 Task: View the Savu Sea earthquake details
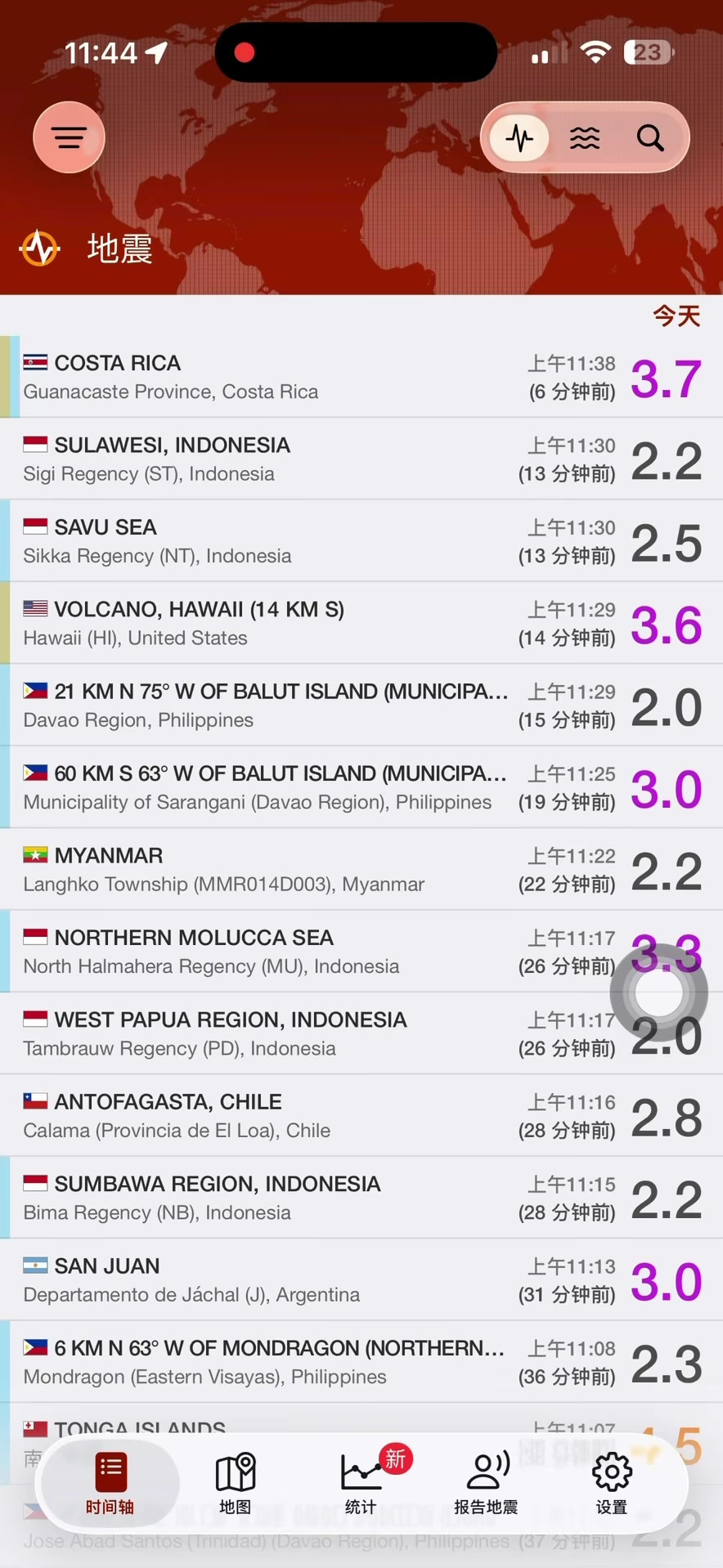tap(361, 541)
